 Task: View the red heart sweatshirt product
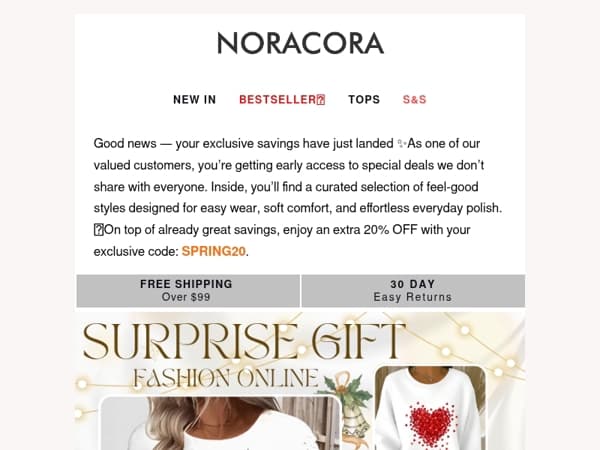(x=431, y=410)
